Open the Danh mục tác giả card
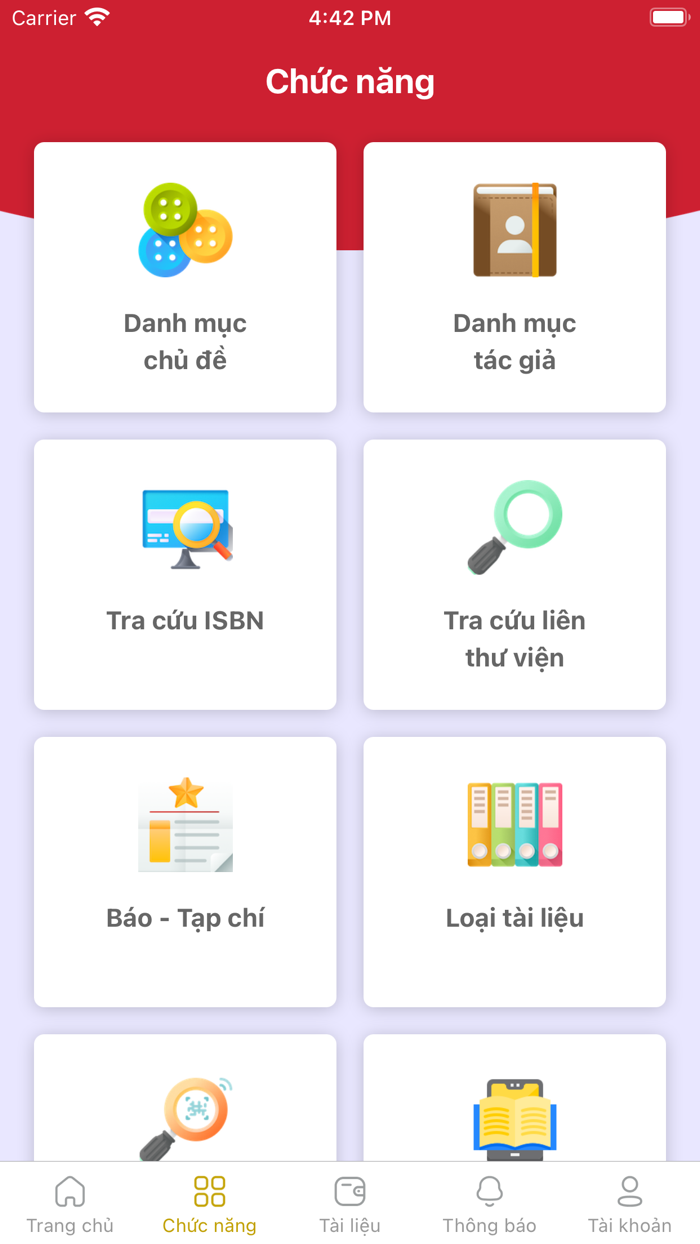Image resolution: width=700 pixels, height=1244 pixels. click(514, 277)
